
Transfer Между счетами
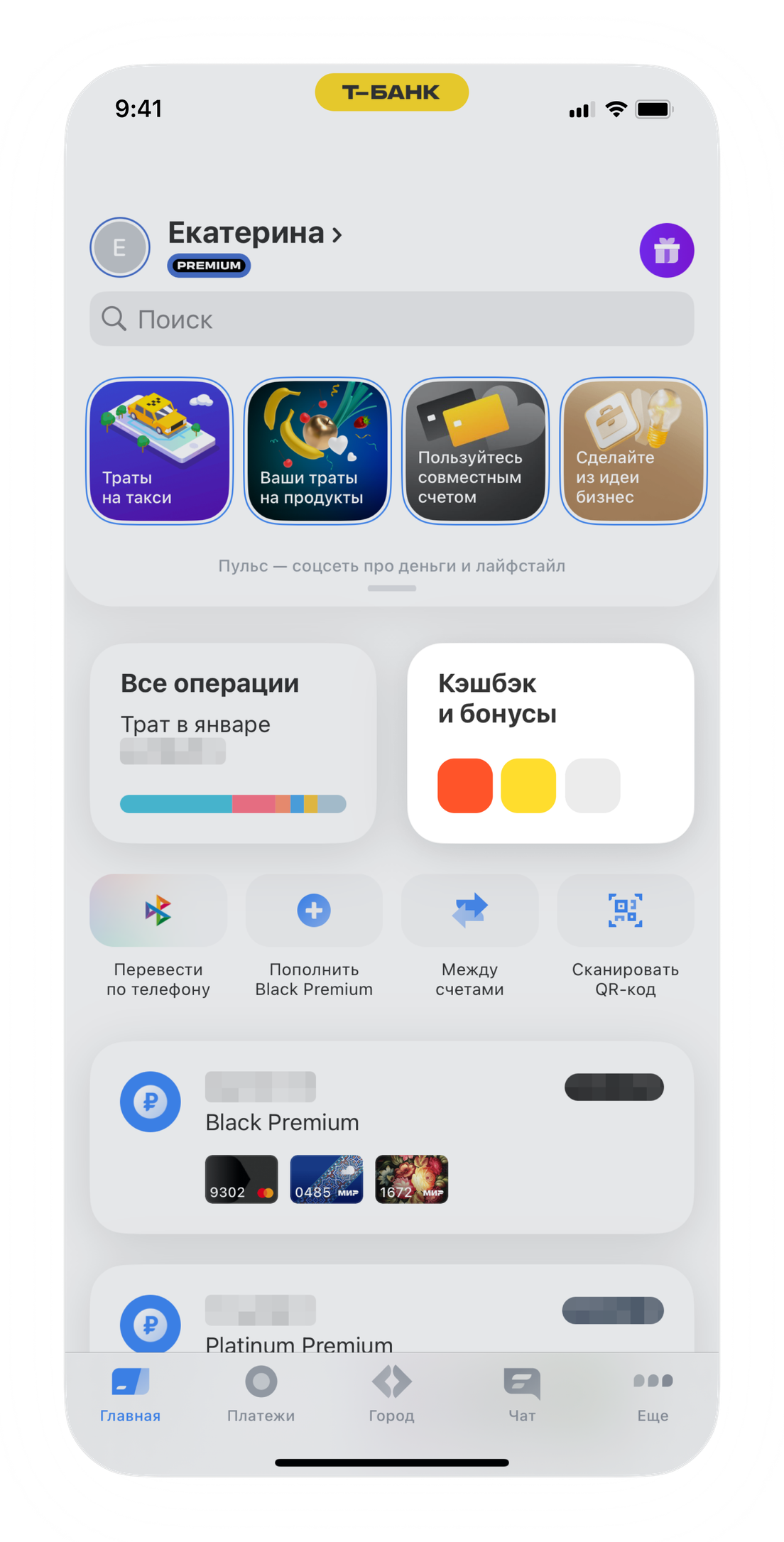point(469,911)
